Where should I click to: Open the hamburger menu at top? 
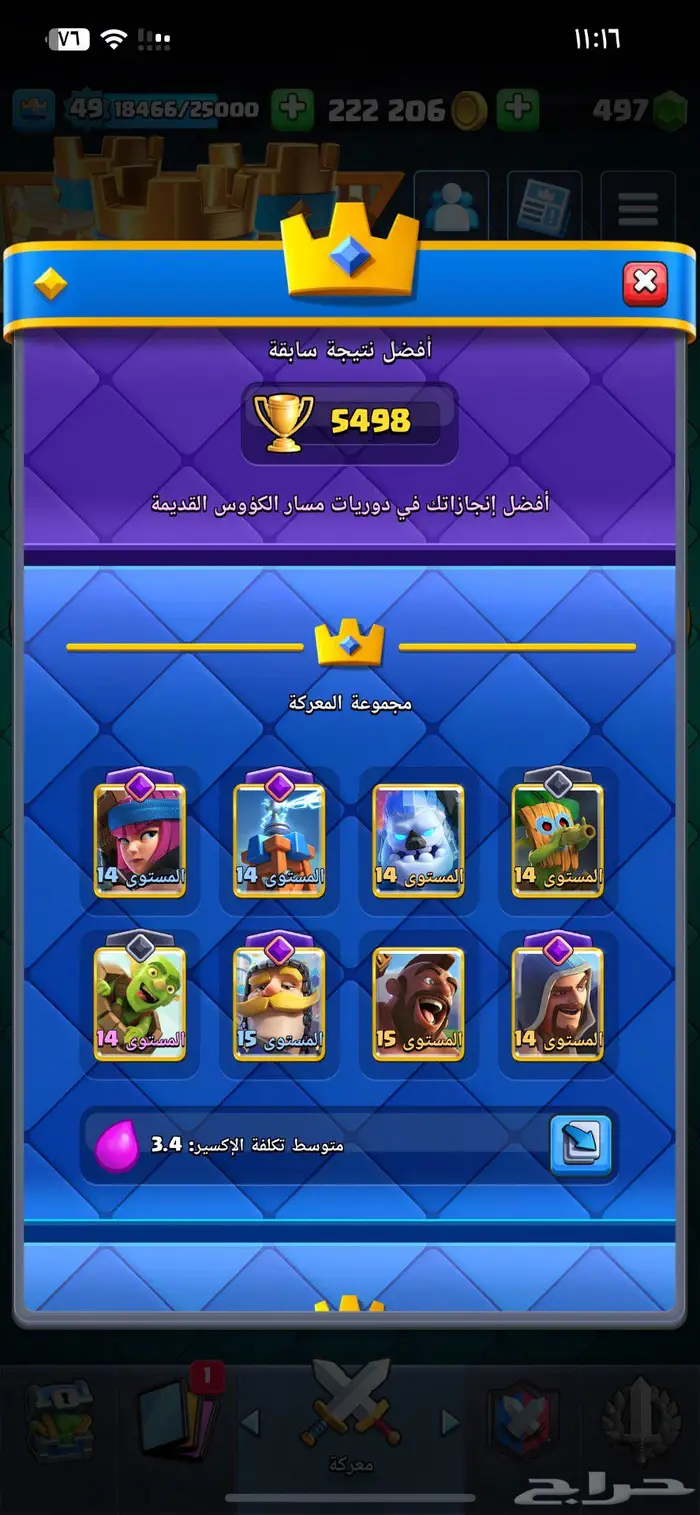(x=637, y=207)
